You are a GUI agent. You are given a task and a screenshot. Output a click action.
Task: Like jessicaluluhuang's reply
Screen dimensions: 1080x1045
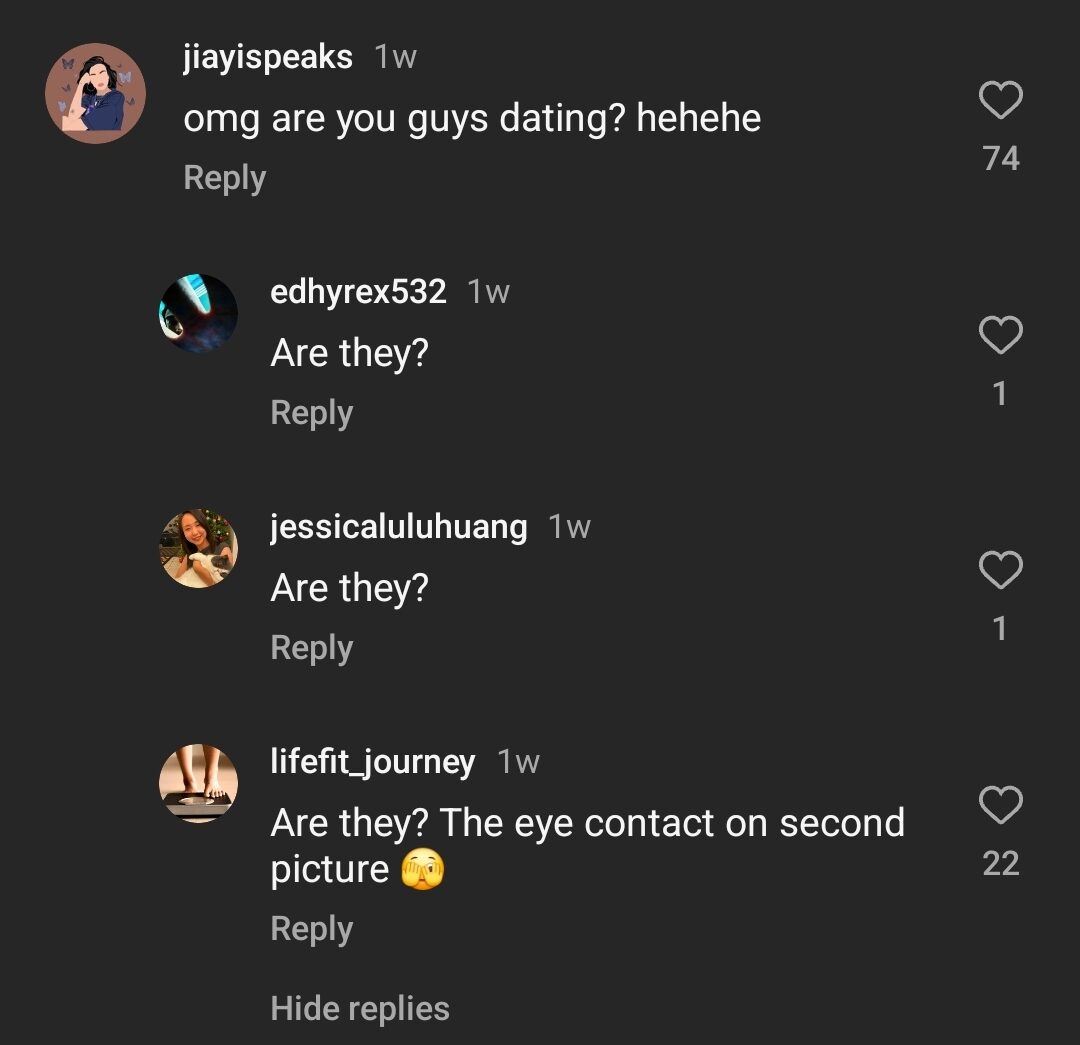1000,570
